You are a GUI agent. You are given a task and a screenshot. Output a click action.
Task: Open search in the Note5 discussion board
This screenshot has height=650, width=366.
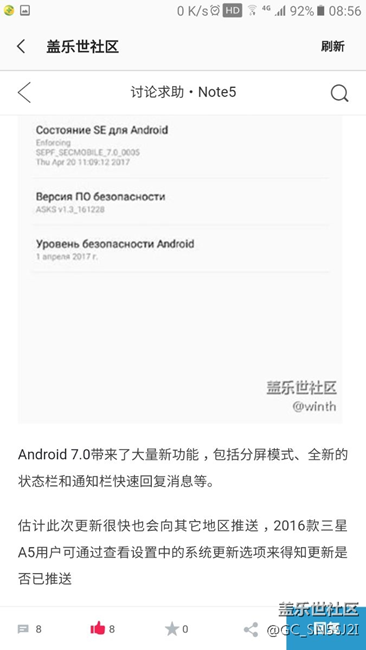pos(339,93)
